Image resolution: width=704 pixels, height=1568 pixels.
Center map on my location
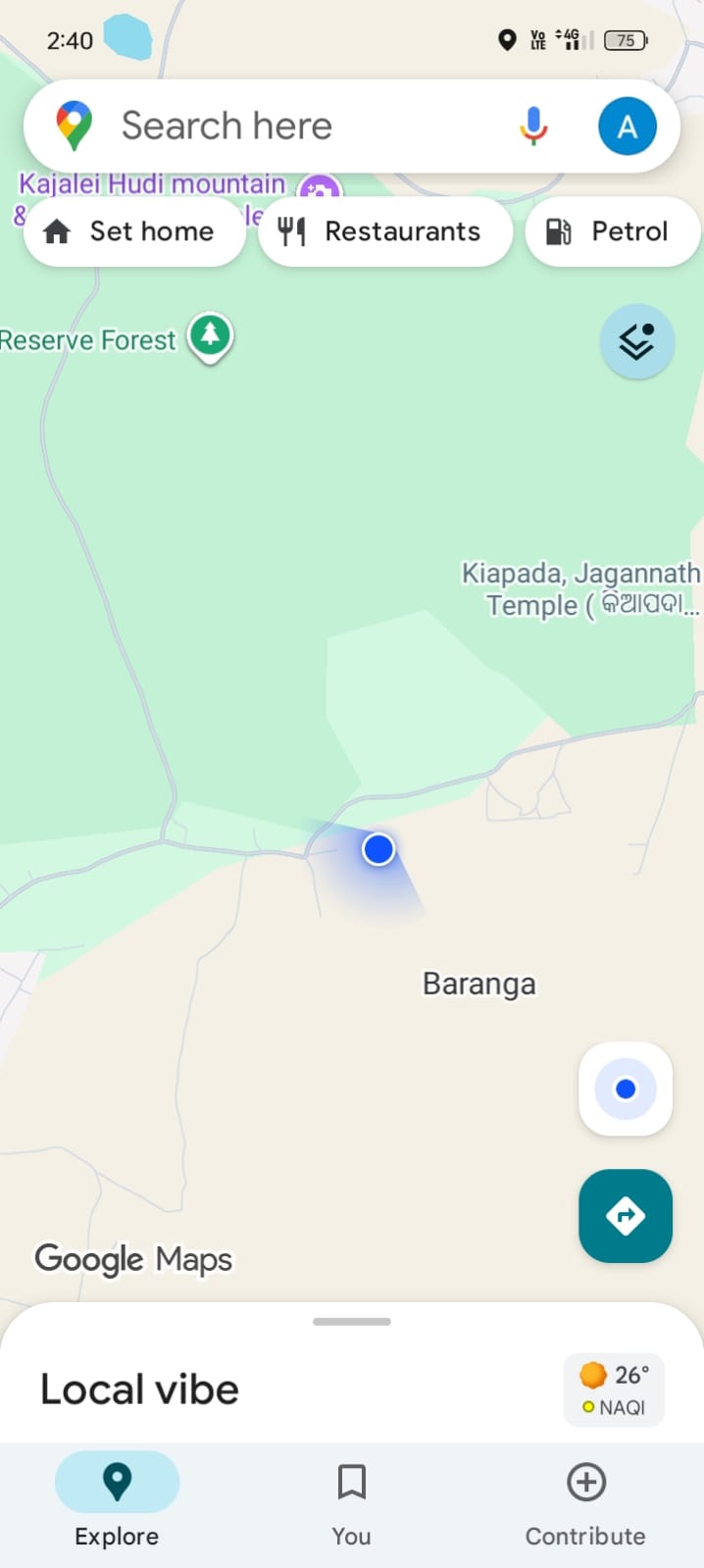click(x=625, y=1088)
